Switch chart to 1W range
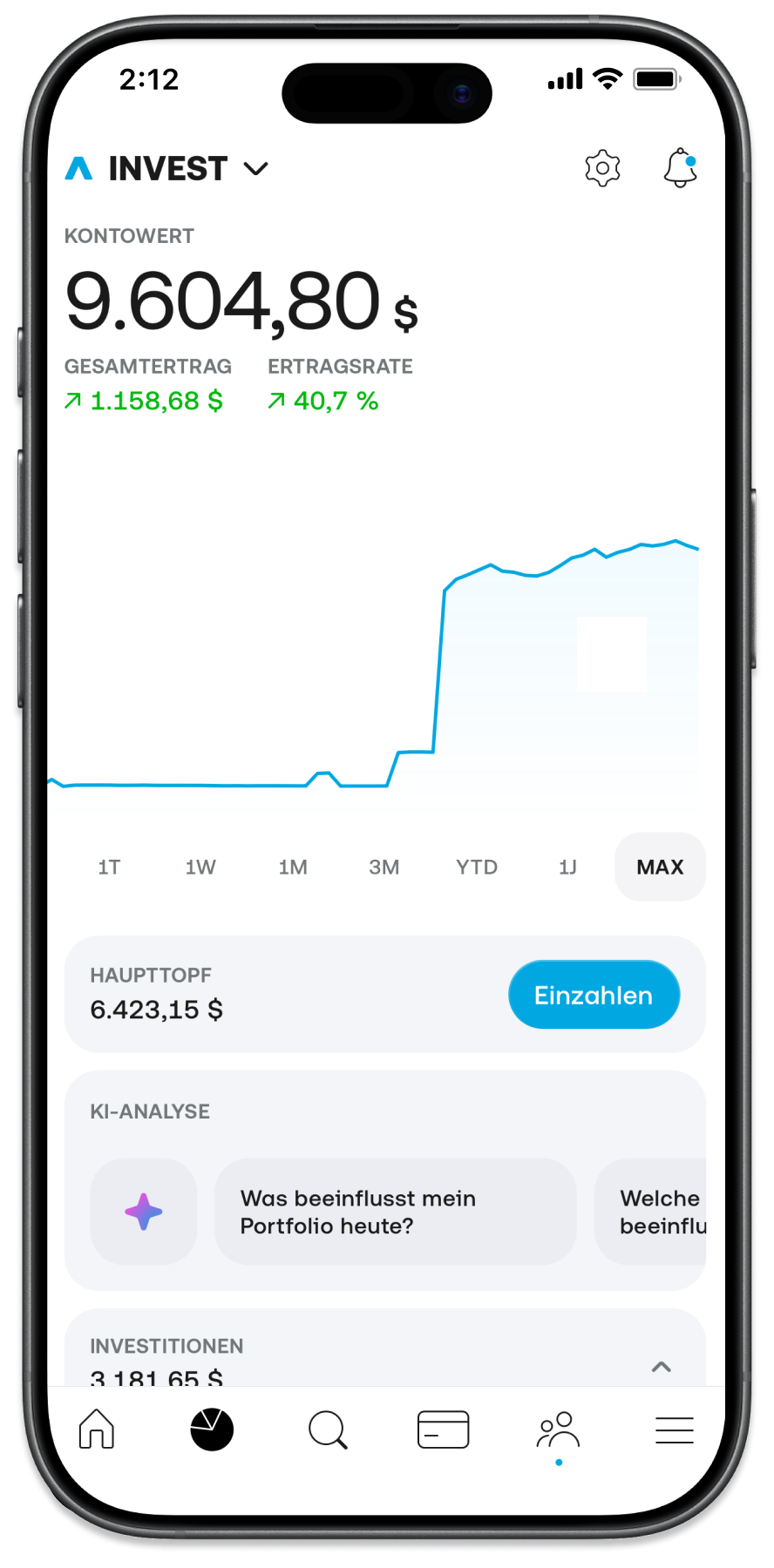This screenshot has height=1568, width=774. [200, 868]
